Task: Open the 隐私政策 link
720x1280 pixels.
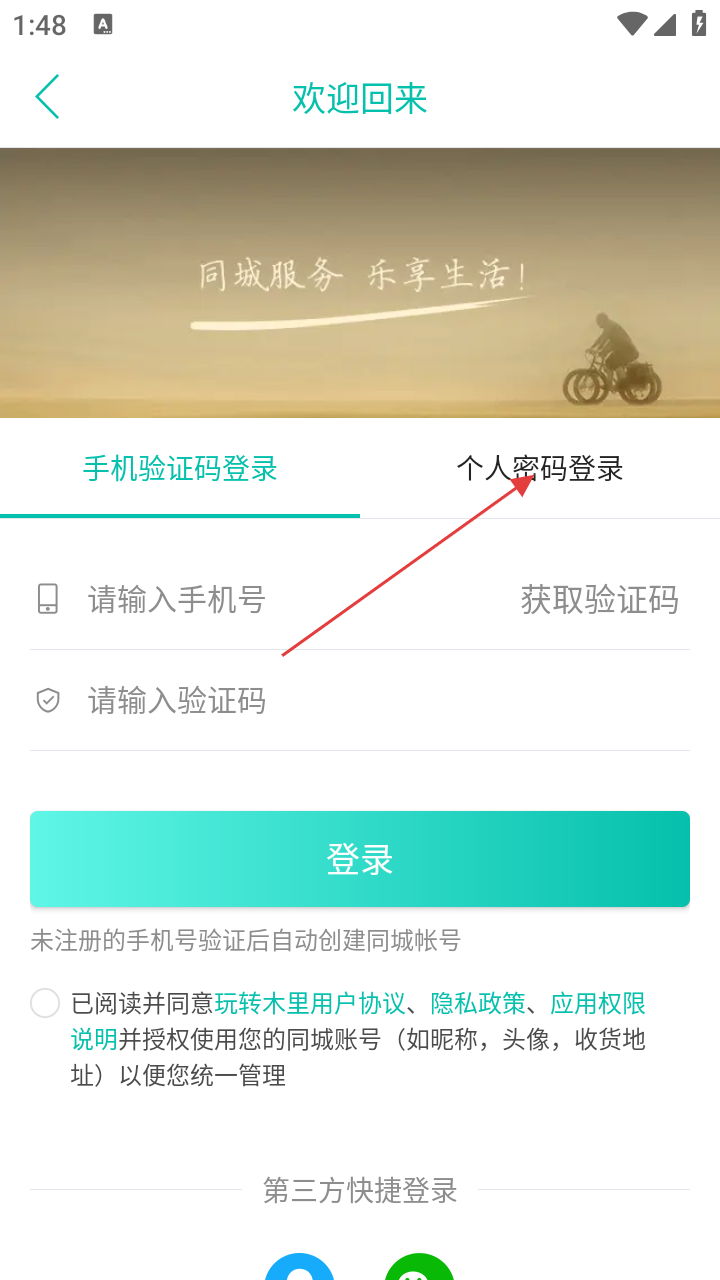Action: click(x=478, y=1003)
